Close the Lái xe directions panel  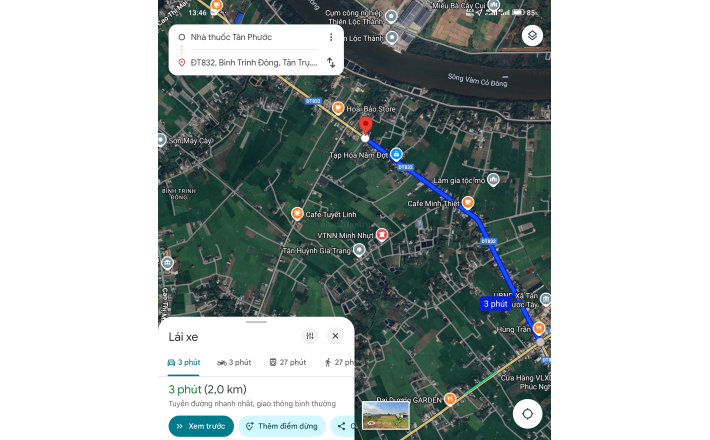coord(335,336)
